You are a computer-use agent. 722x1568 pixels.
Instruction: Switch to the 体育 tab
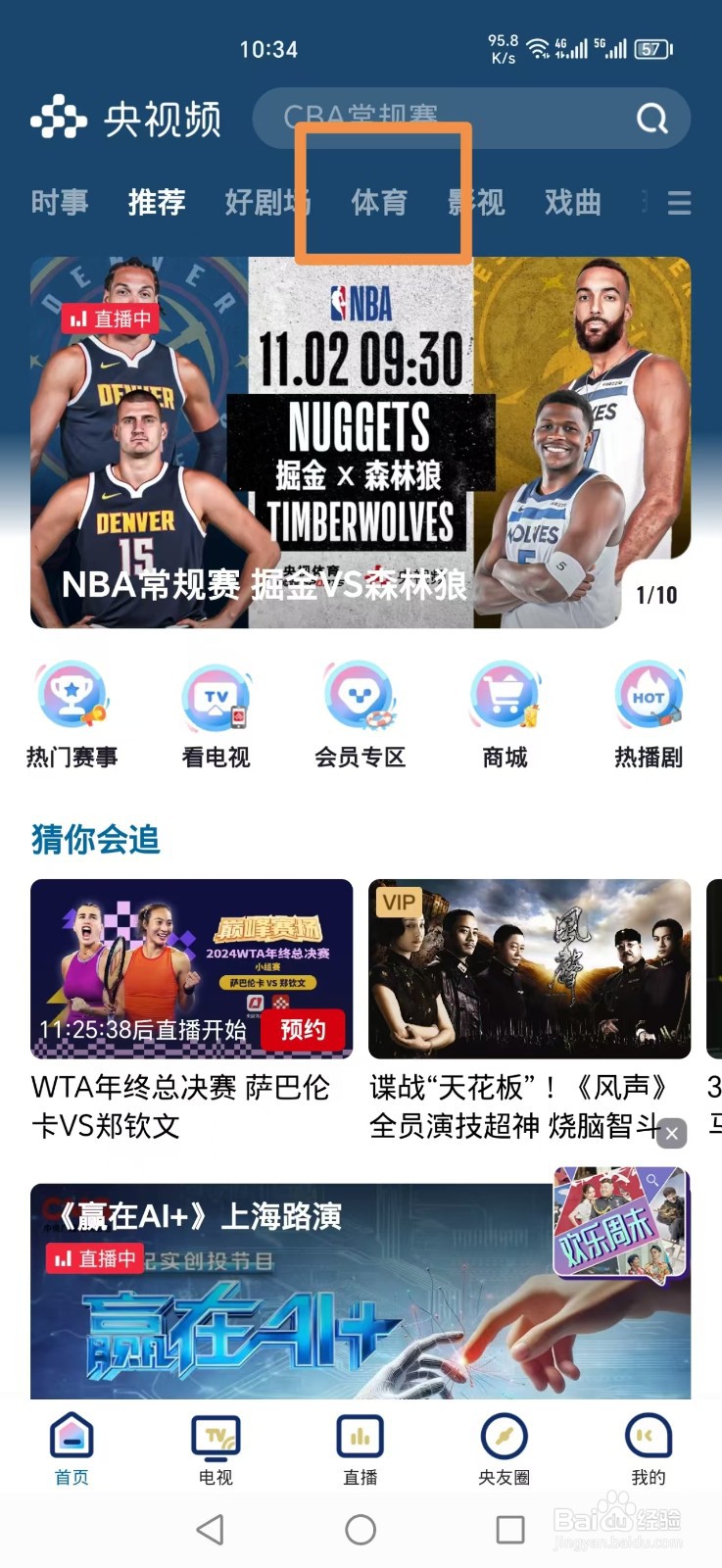click(x=380, y=203)
